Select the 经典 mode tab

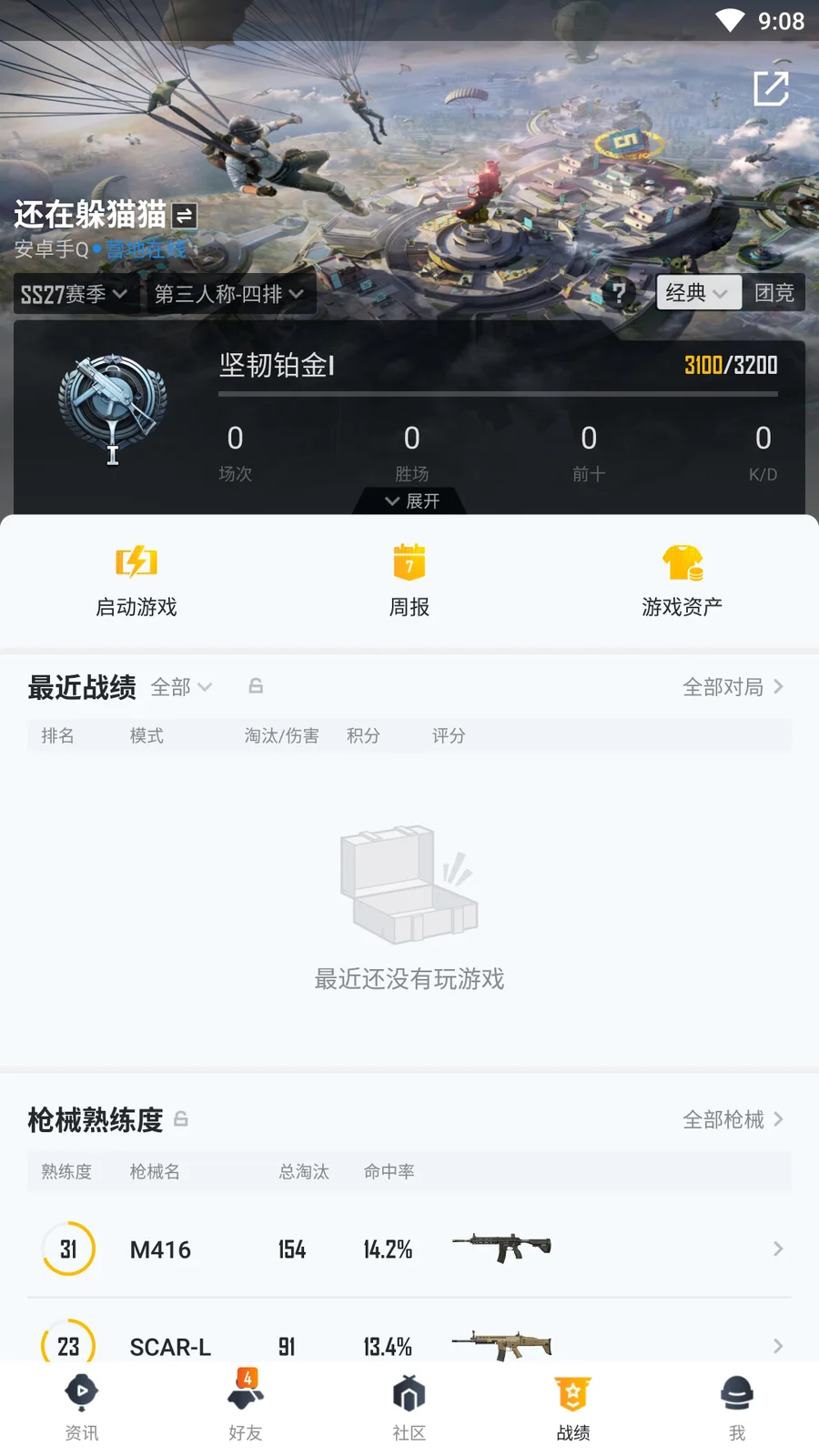697,293
